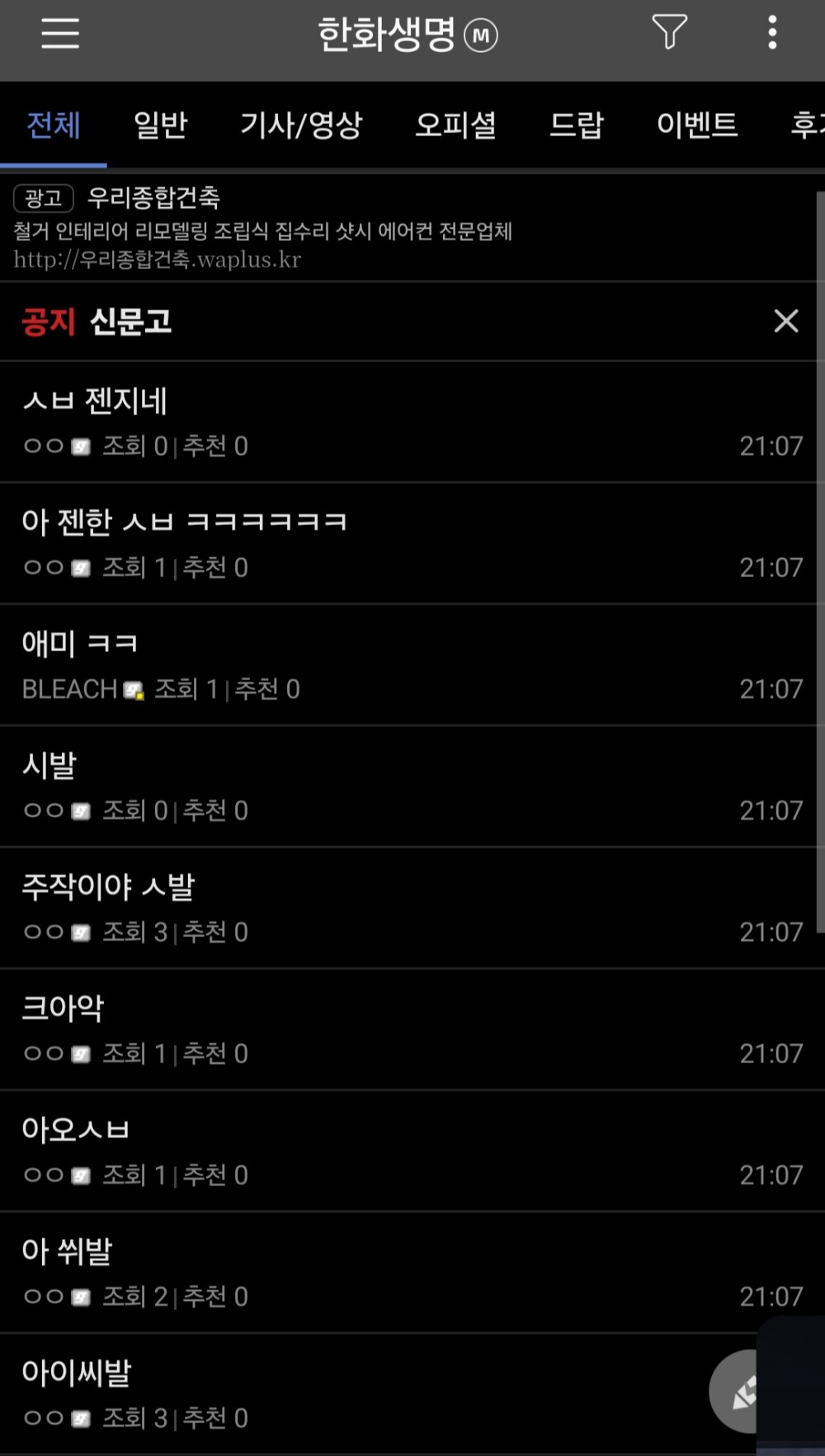The width and height of the screenshot is (825, 1456).
Task: Select the 오피셜 tab
Action: (455, 125)
